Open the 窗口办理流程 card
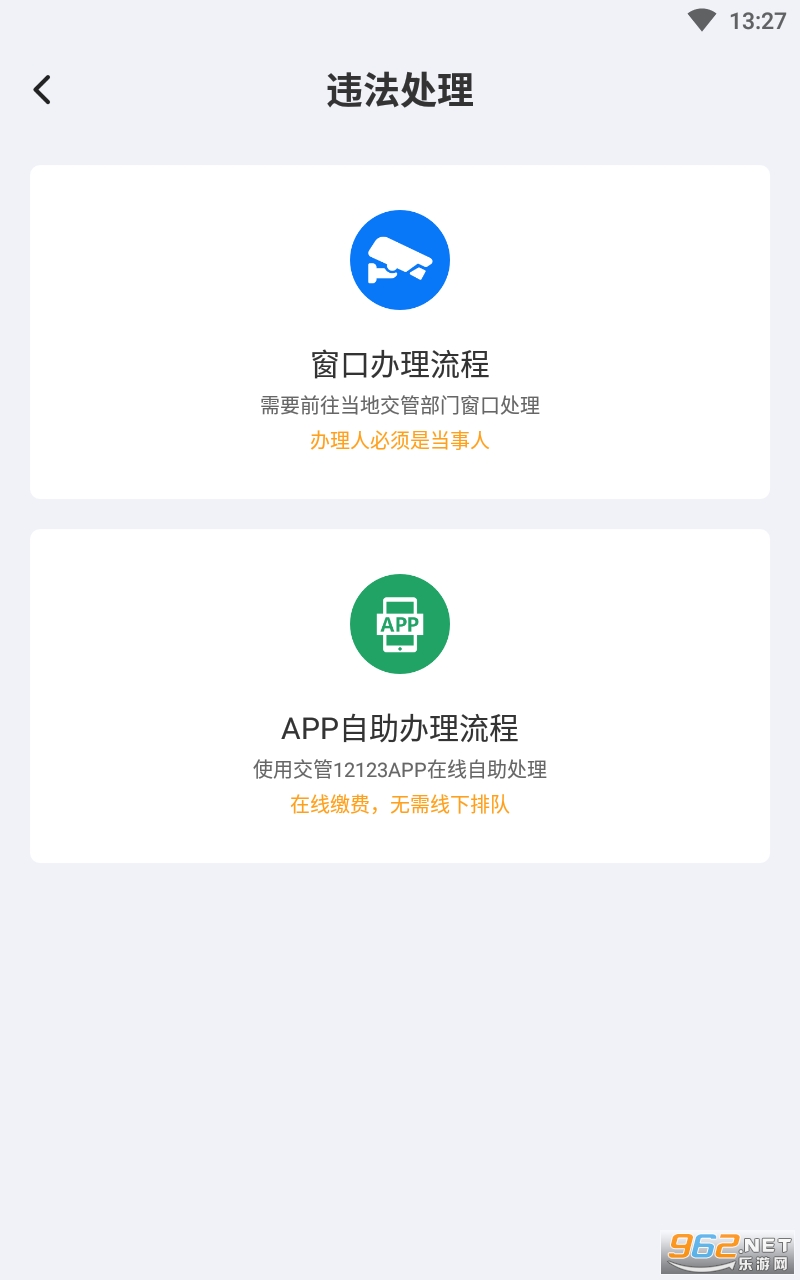The width and height of the screenshot is (800, 1280). (400, 332)
